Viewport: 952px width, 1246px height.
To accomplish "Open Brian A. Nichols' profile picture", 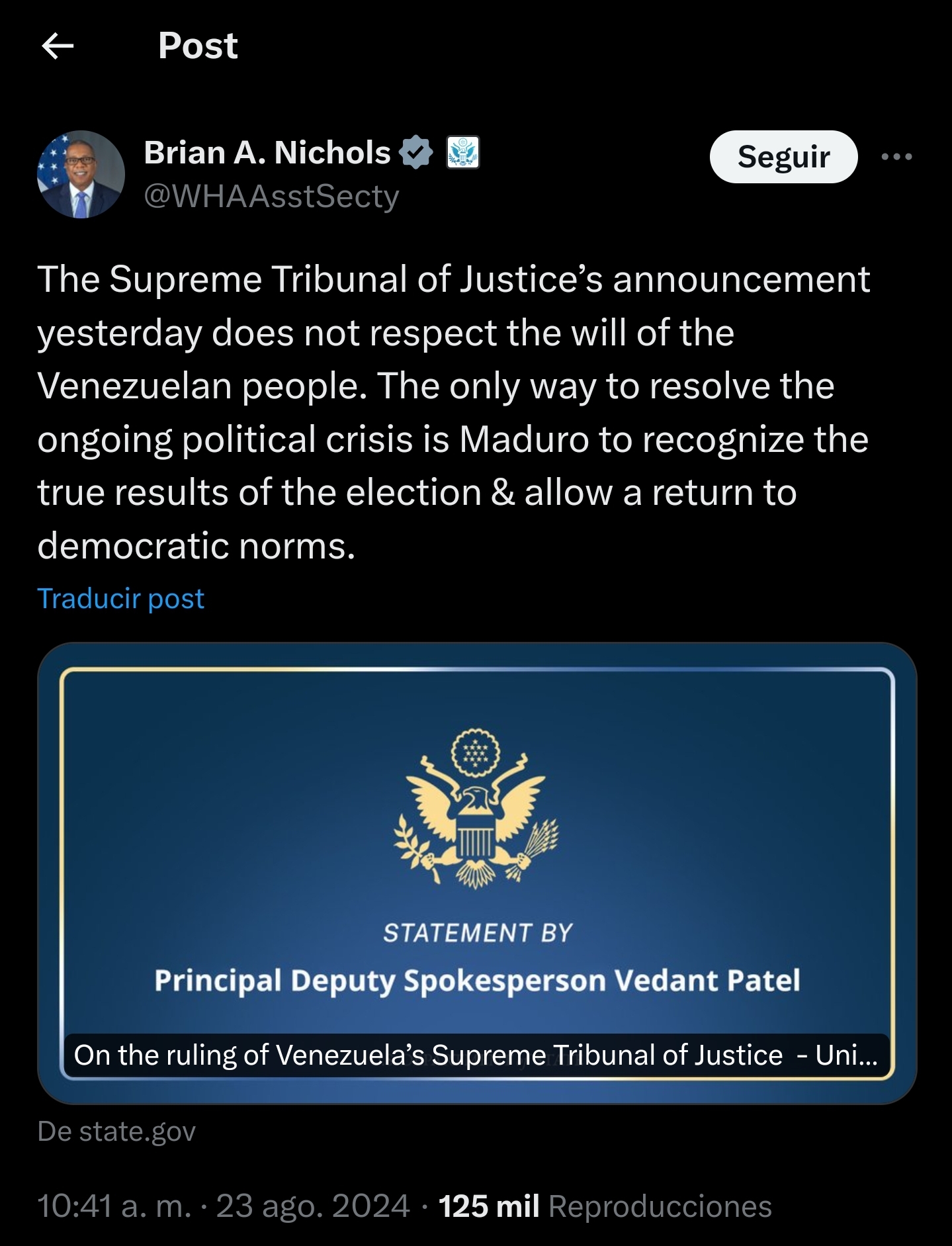I will coord(81,174).
